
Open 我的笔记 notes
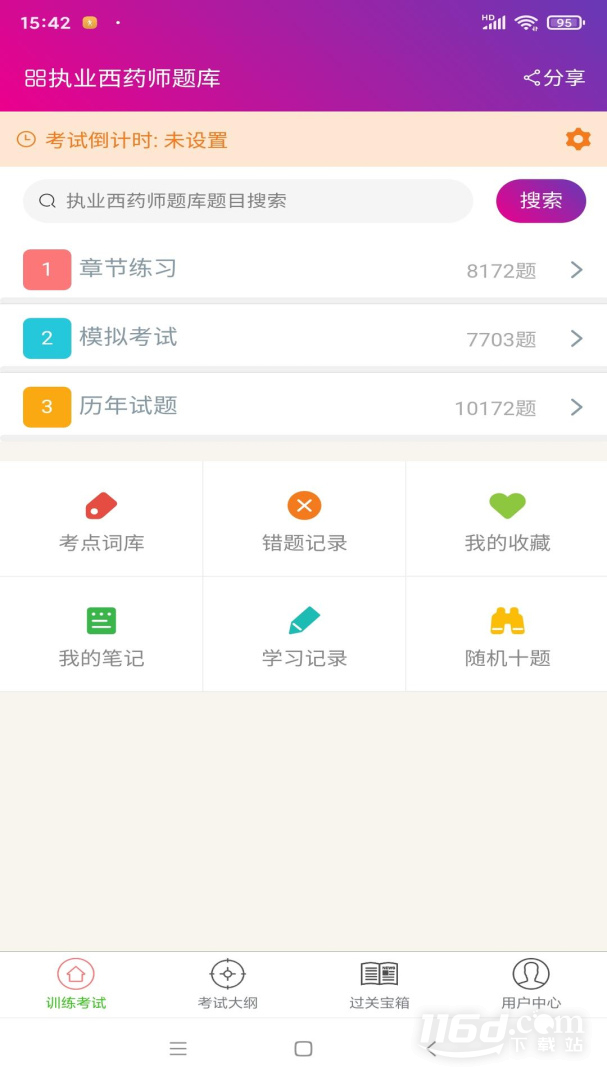101,634
